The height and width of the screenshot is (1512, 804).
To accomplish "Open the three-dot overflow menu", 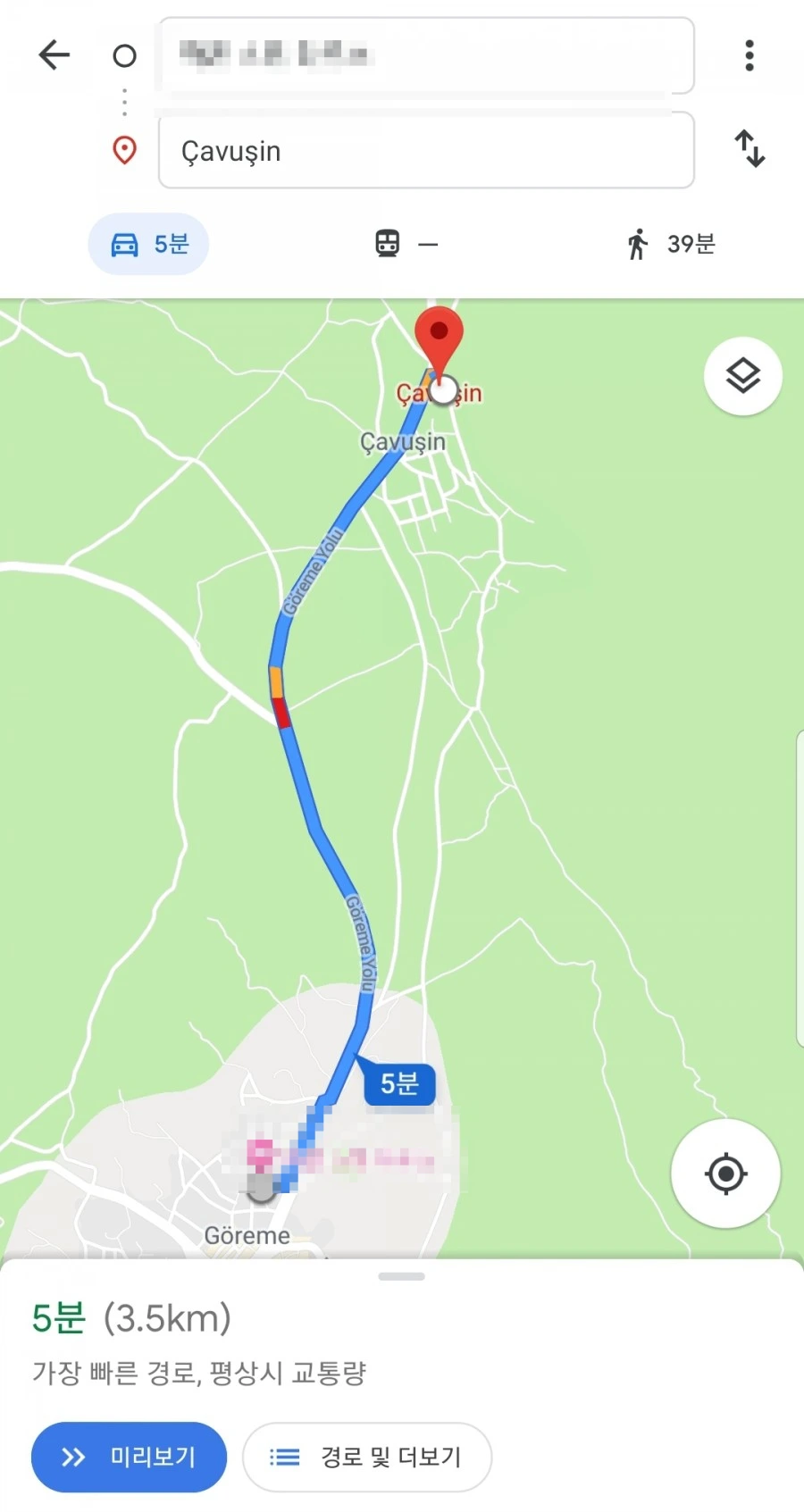I will 750,55.
